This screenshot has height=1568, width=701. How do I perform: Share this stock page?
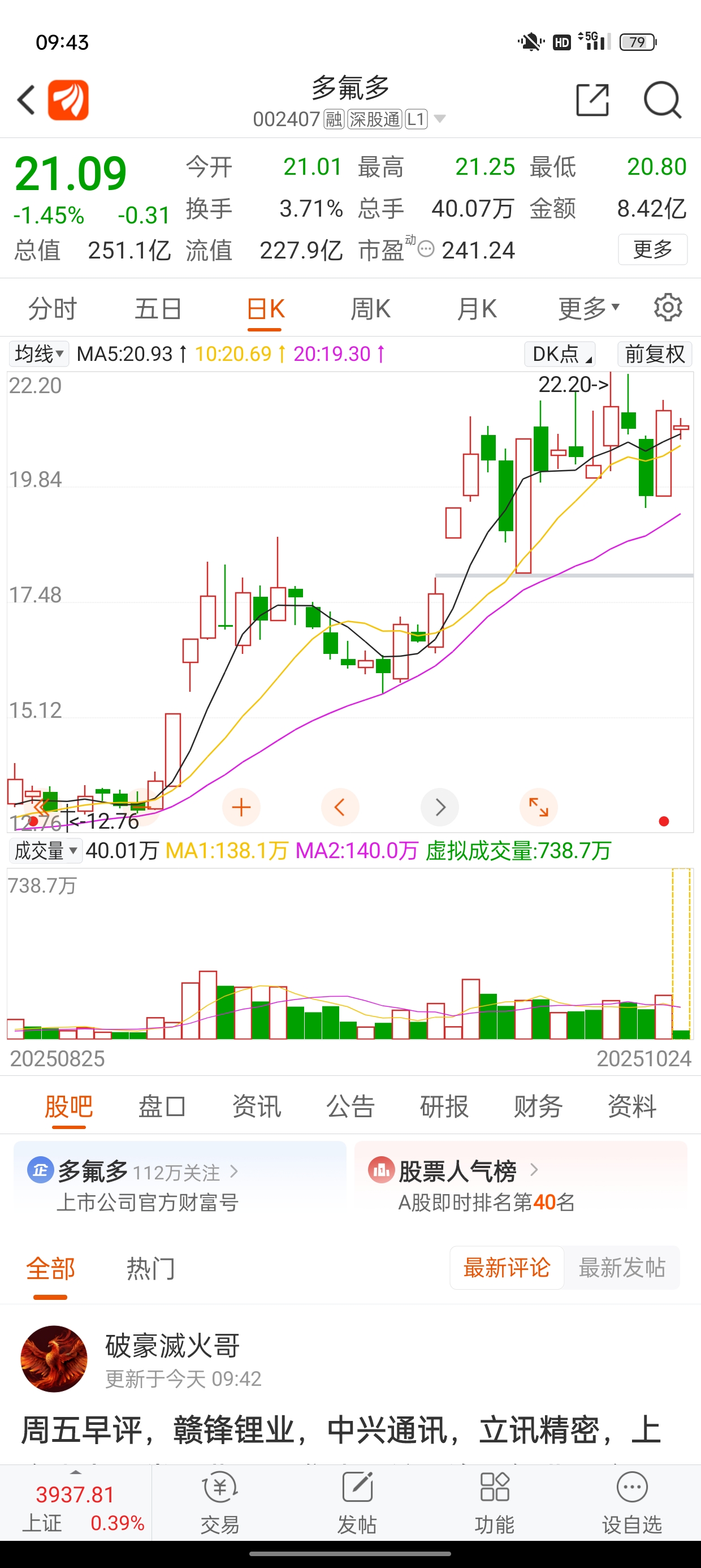[592, 100]
